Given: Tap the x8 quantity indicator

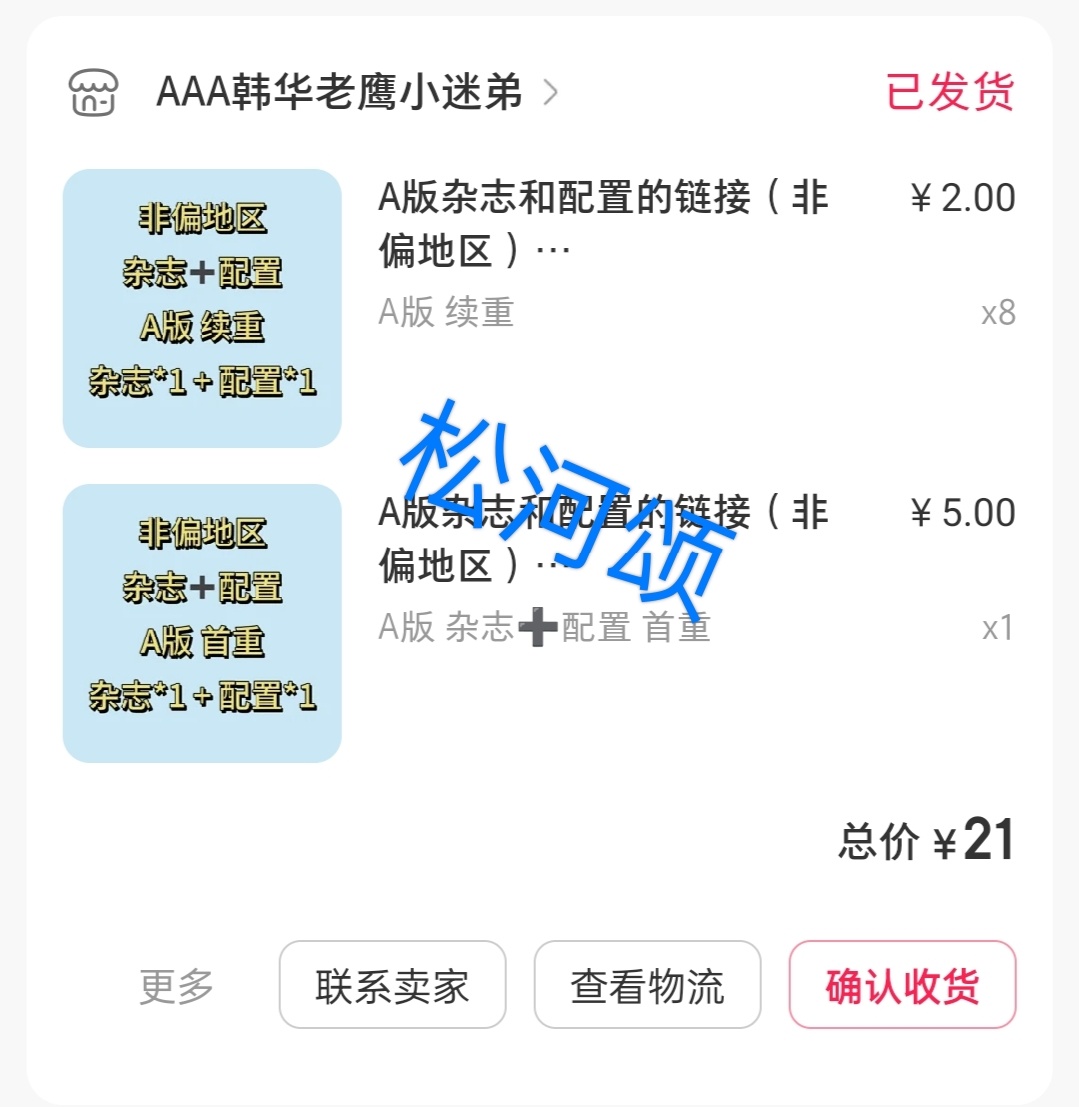Looking at the screenshot, I should pos(997,313).
